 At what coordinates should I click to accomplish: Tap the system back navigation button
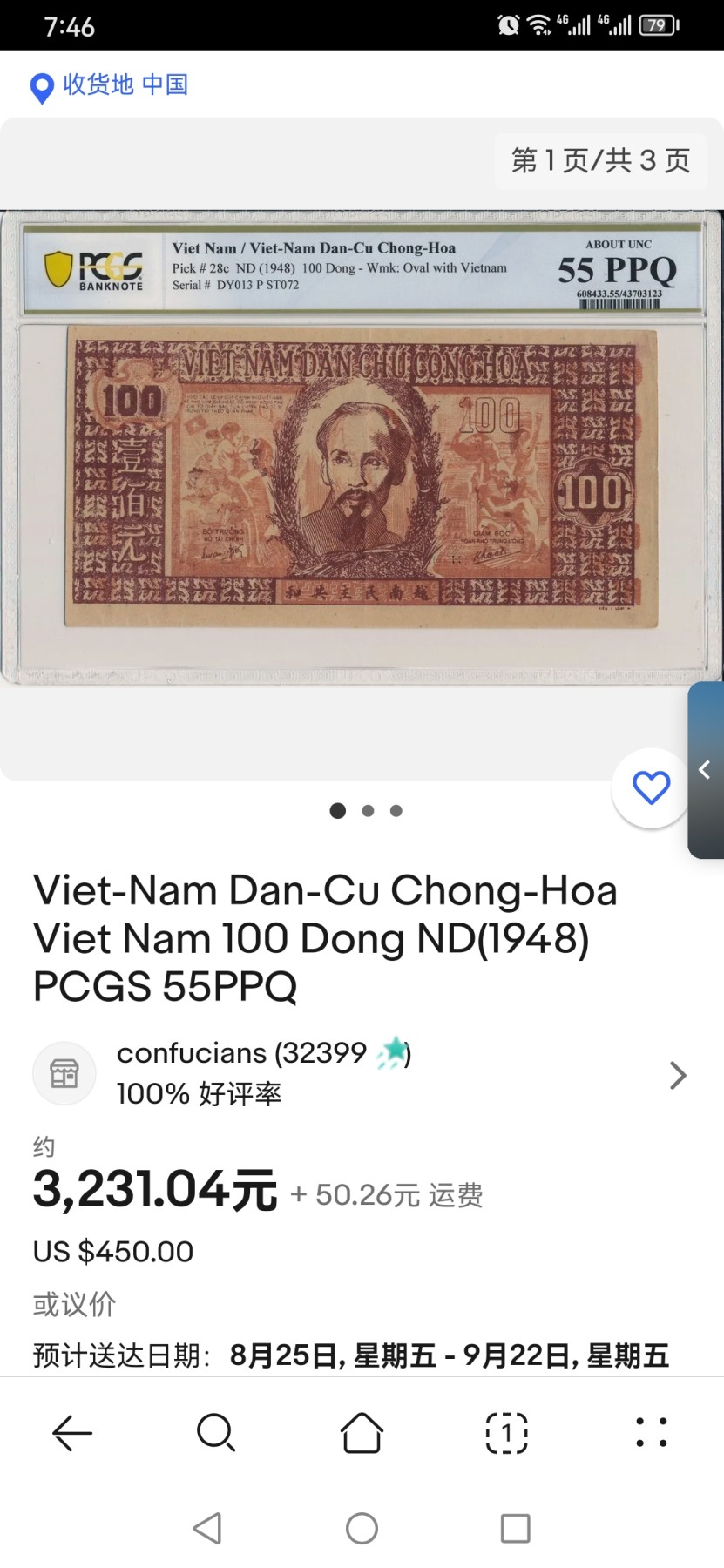click(x=208, y=1528)
